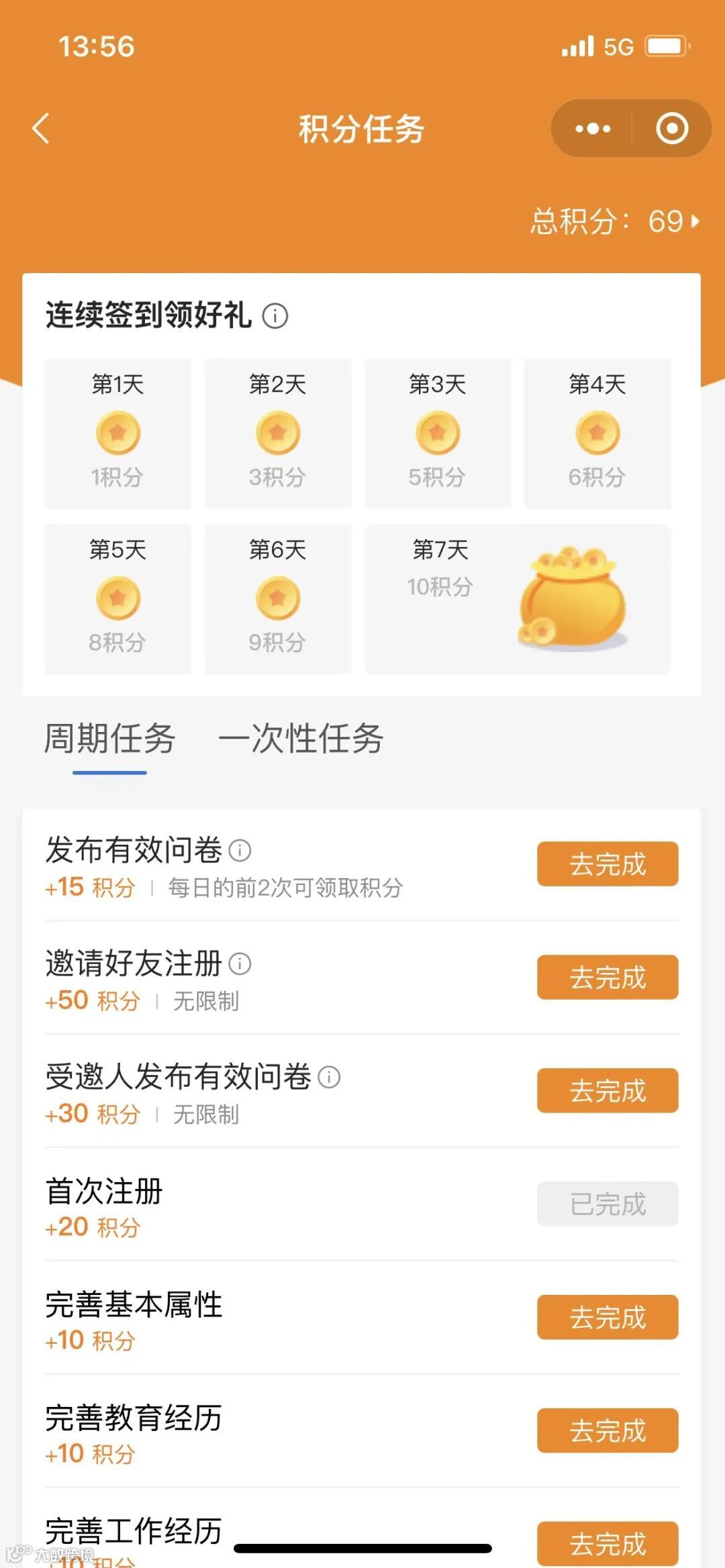Tap 去完成 for 邀请好友注册
Viewport: 725px width, 1568px height.
(607, 978)
